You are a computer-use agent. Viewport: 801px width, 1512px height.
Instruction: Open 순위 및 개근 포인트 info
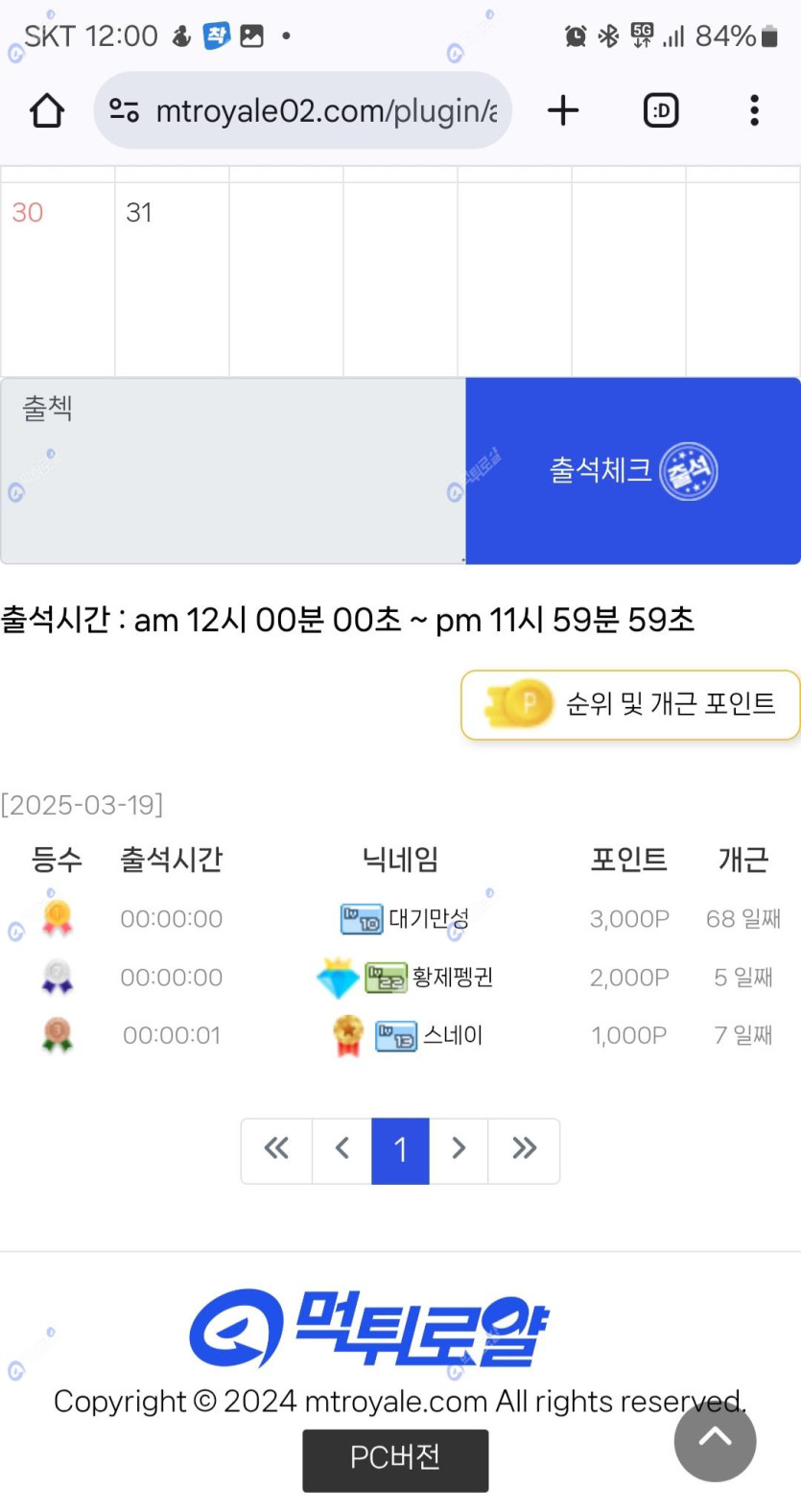tap(630, 704)
